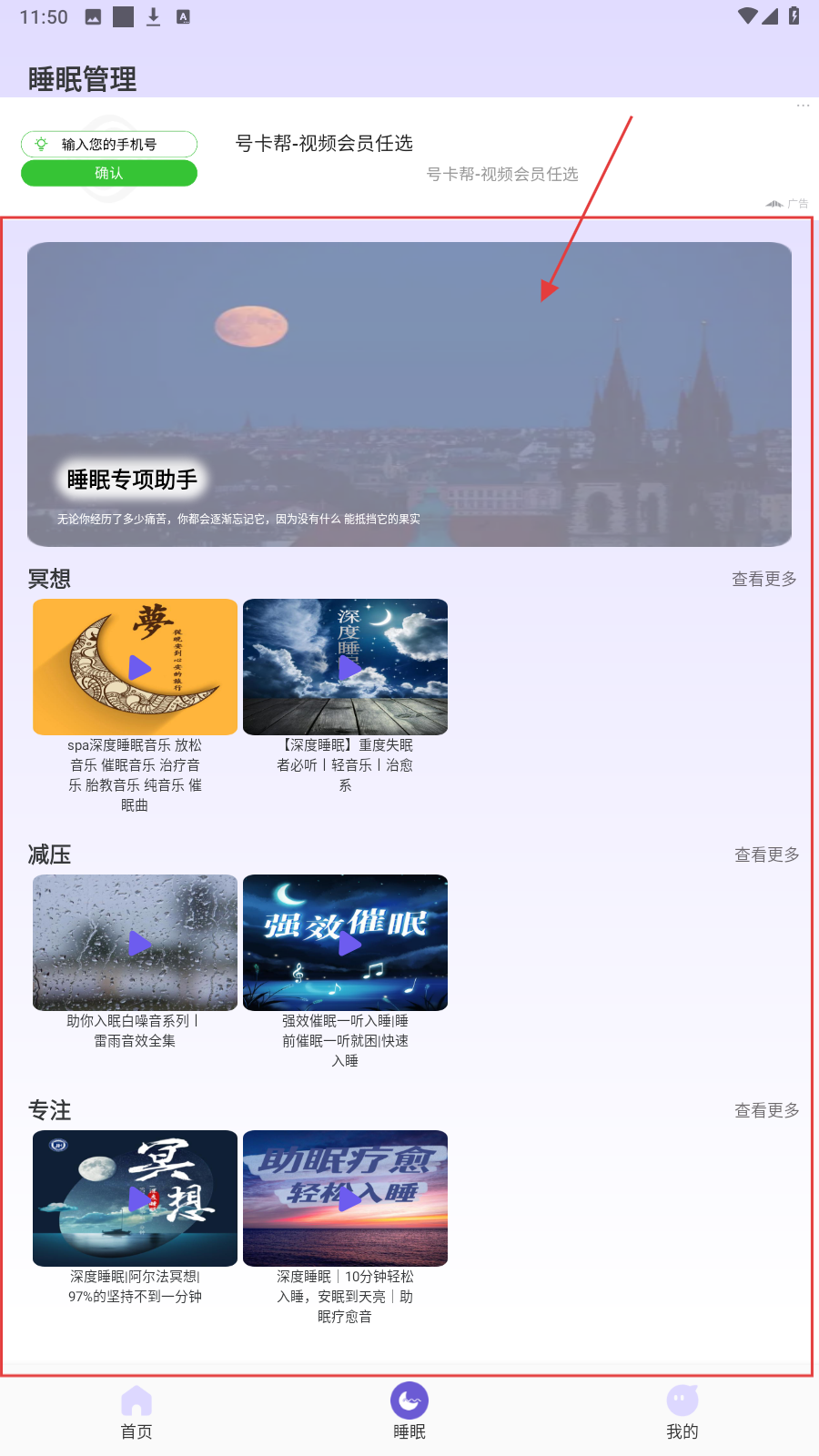Play 深度睡眠|阿尔法冥想 video
Screen dimensions: 819x1456
click(135, 1198)
